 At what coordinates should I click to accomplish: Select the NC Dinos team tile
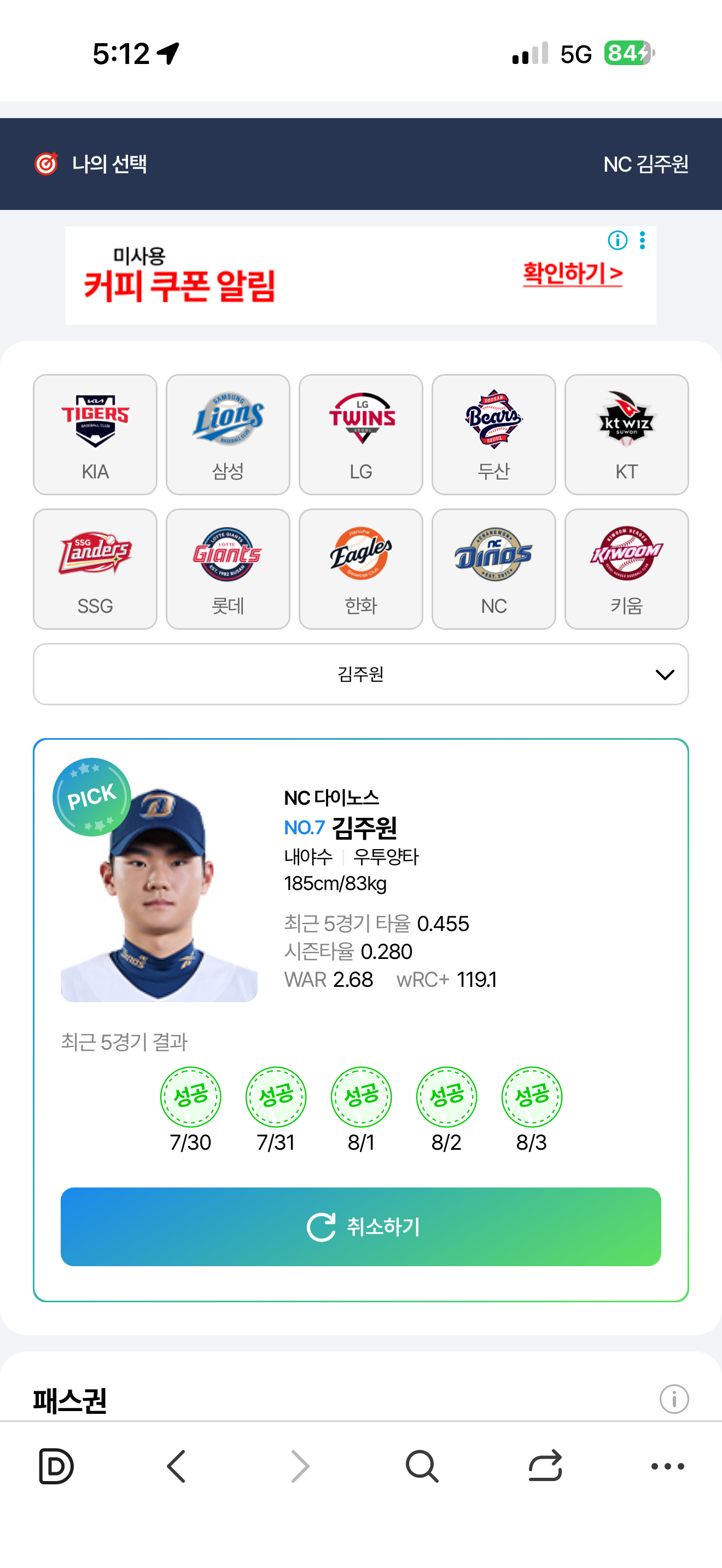point(493,569)
